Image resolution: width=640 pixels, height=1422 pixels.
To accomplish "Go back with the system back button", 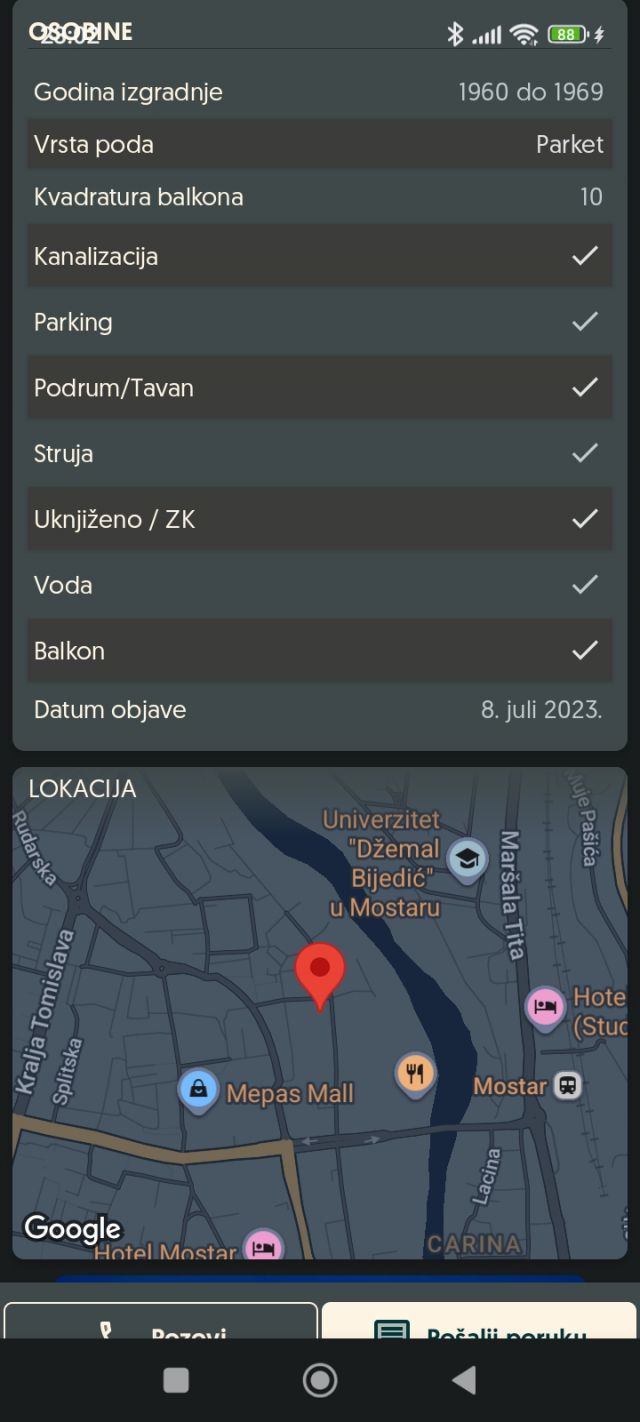I will point(463,1381).
